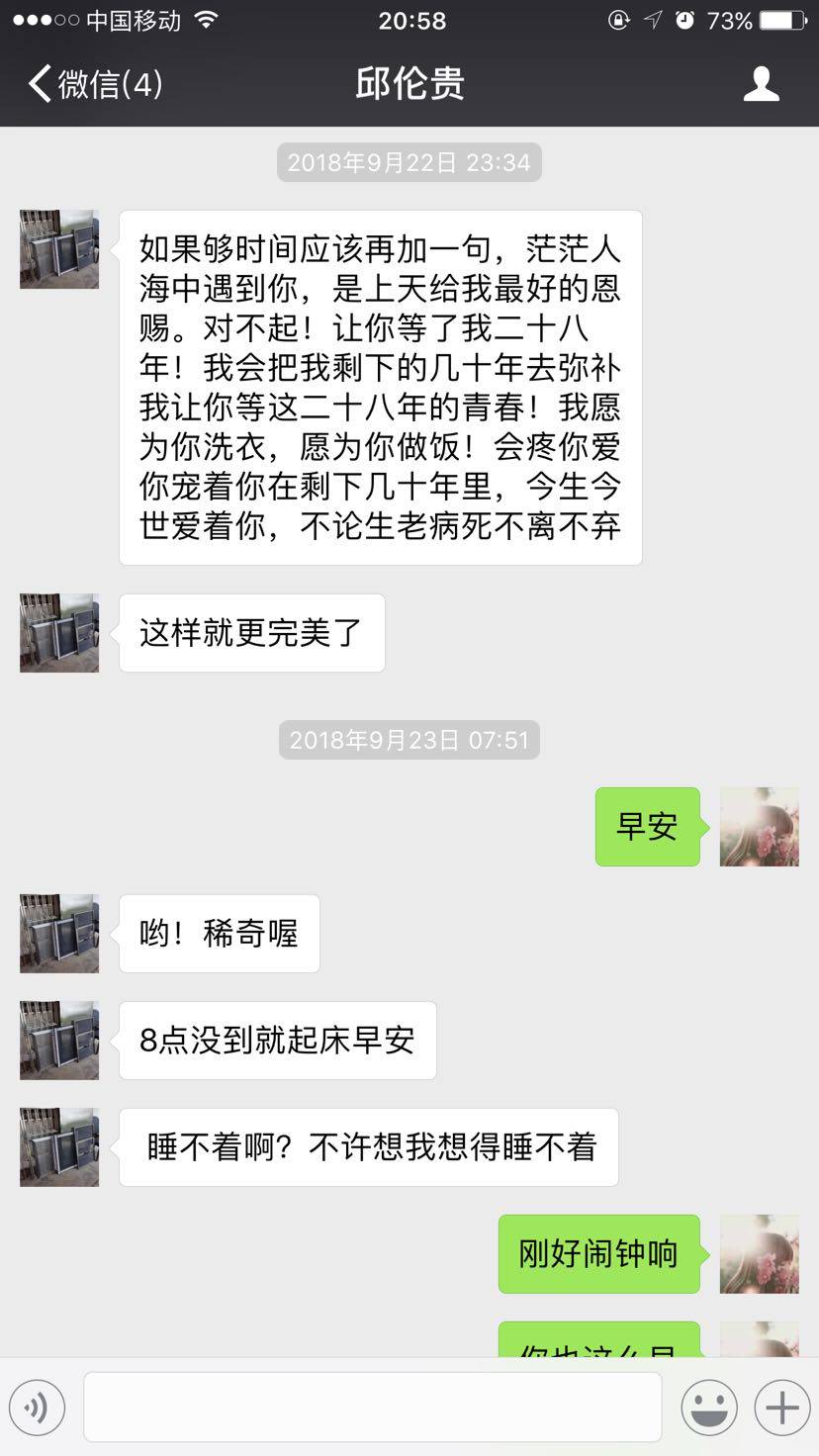Go back to the 微信 chat list
Image resolution: width=819 pixels, height=1456 pixels.
[x=94, y=85]
